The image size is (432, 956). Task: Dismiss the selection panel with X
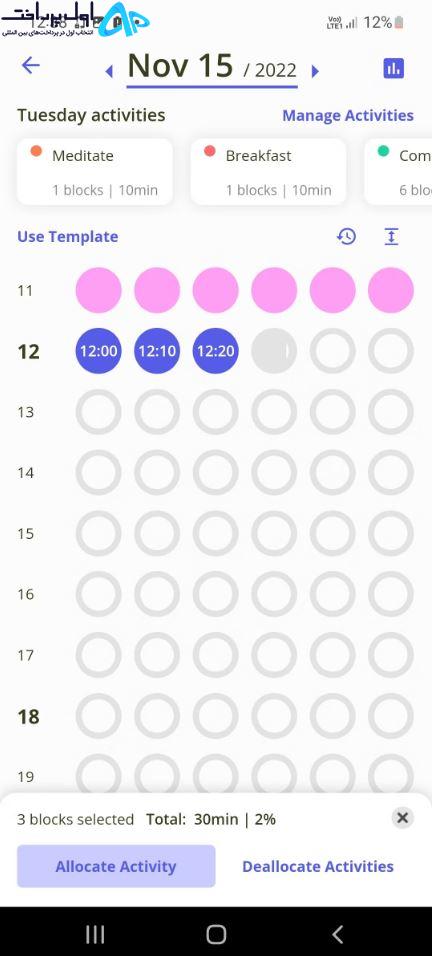(402, 818)
